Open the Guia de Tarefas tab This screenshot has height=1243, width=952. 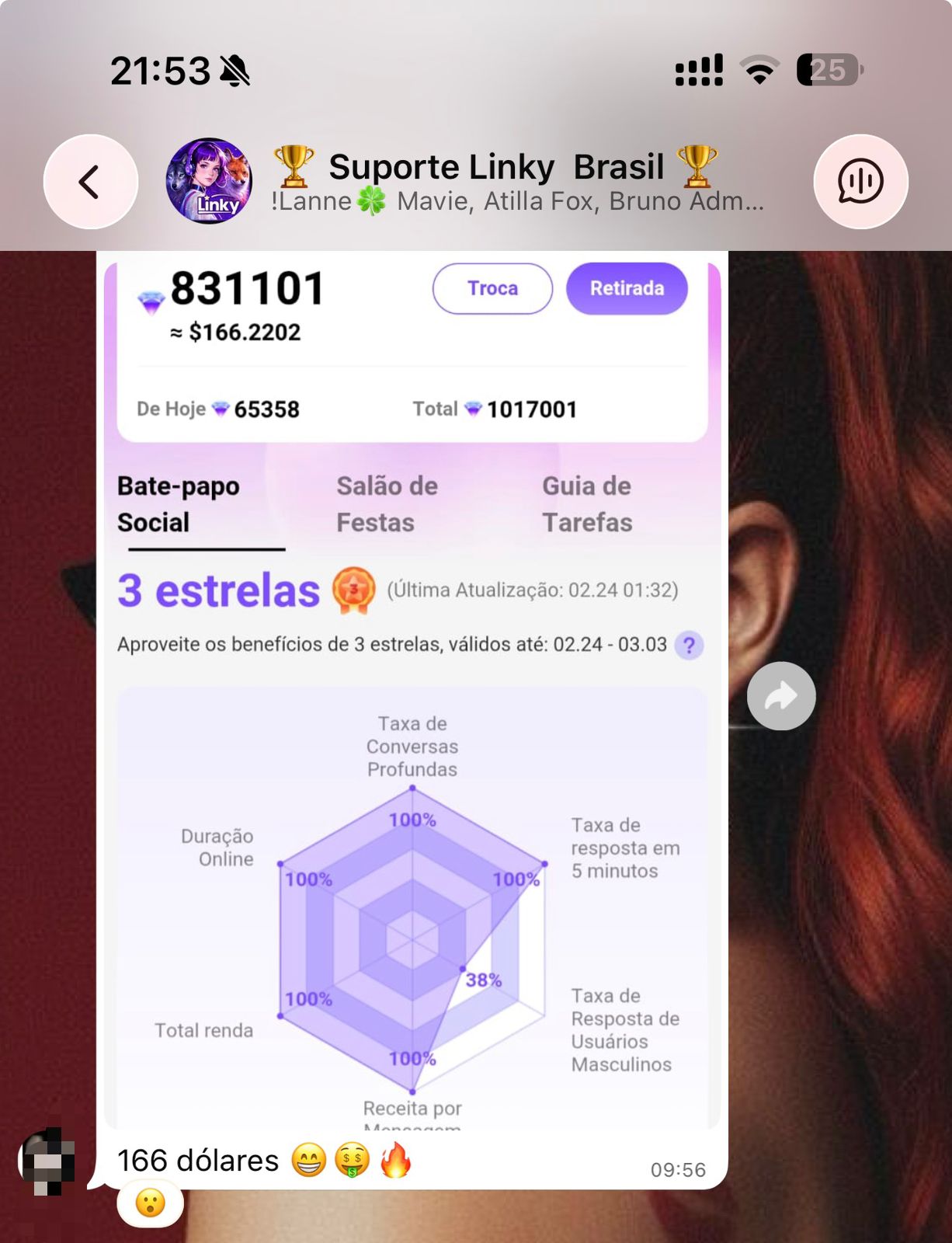point(587,503)
